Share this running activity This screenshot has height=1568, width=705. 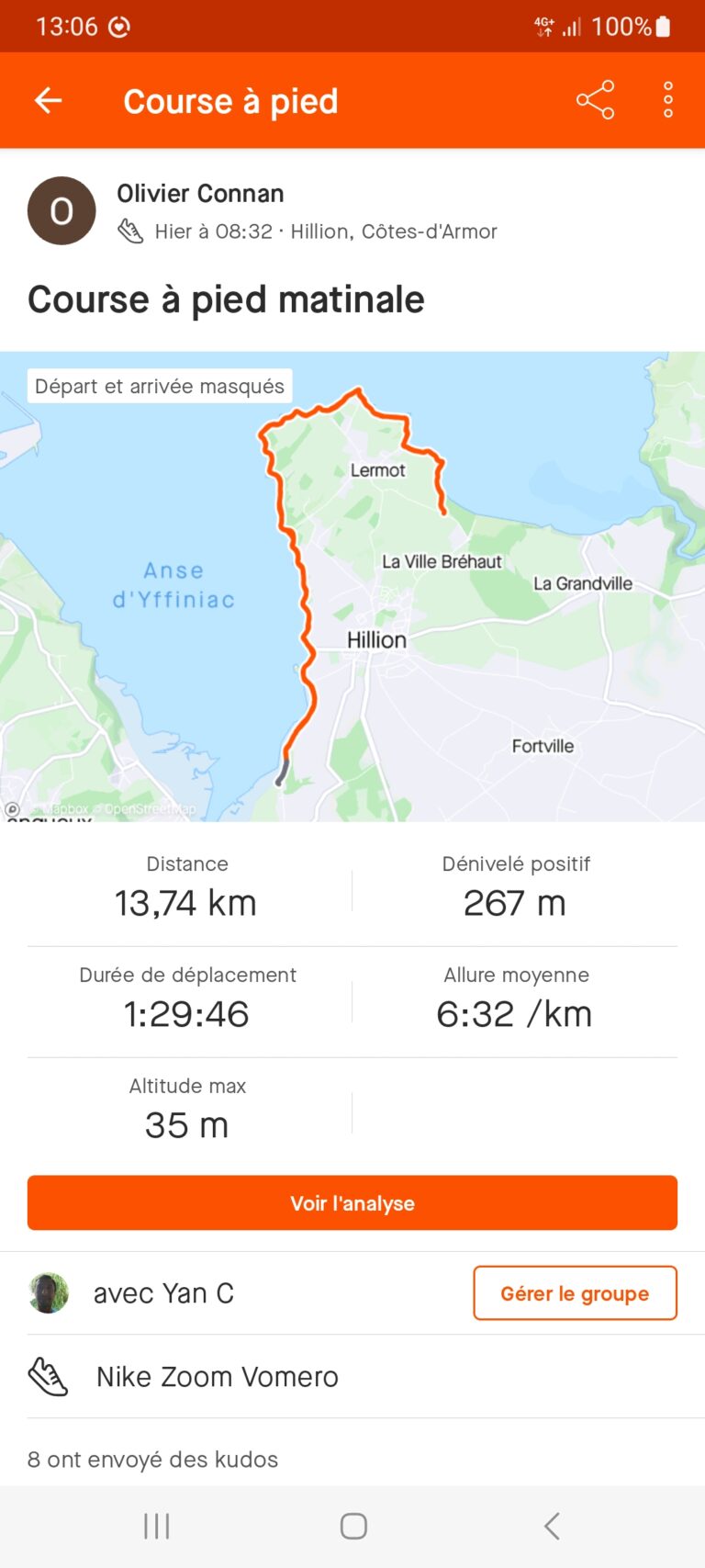(x=595, y=100)
